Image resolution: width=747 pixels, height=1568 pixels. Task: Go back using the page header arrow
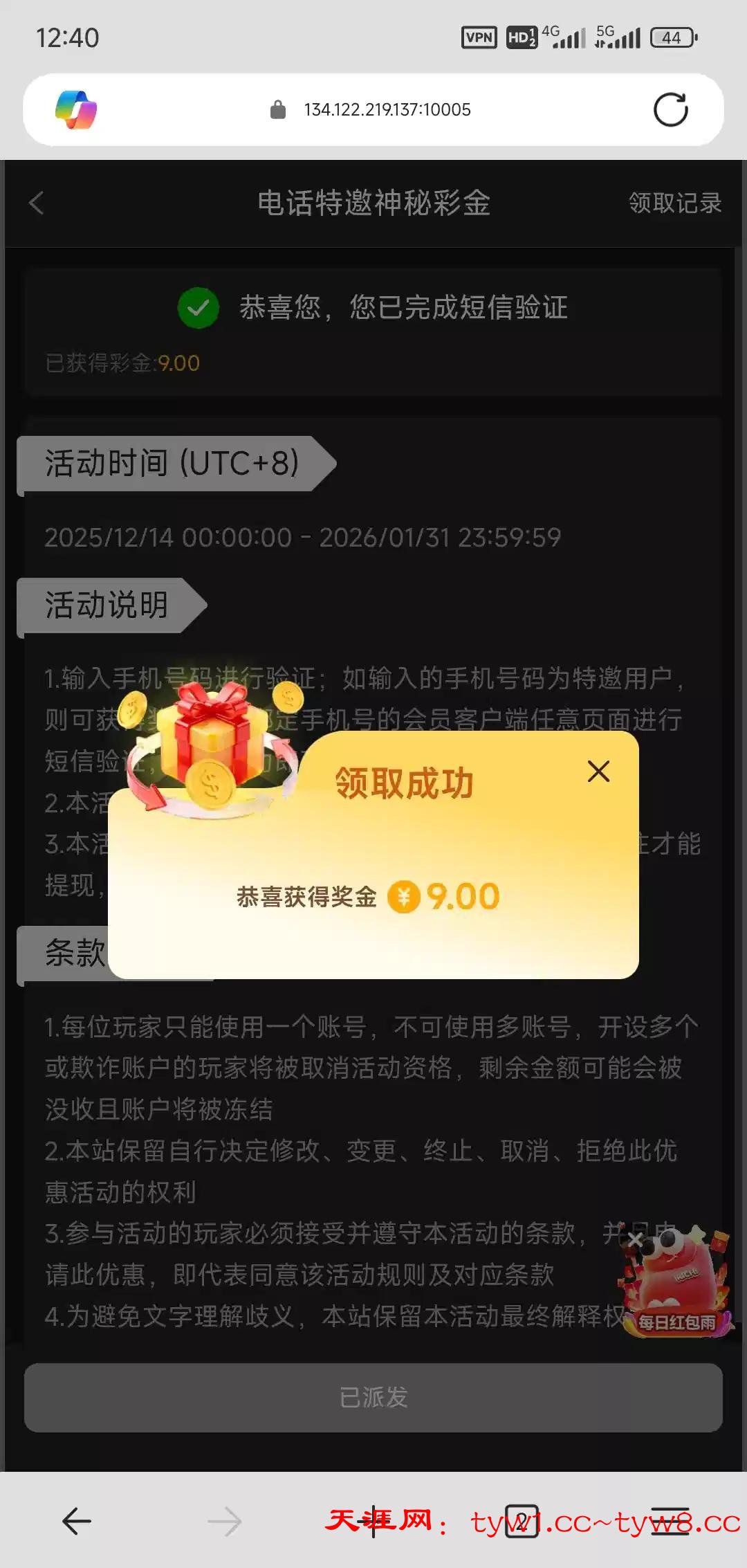(x=37, y=203)
